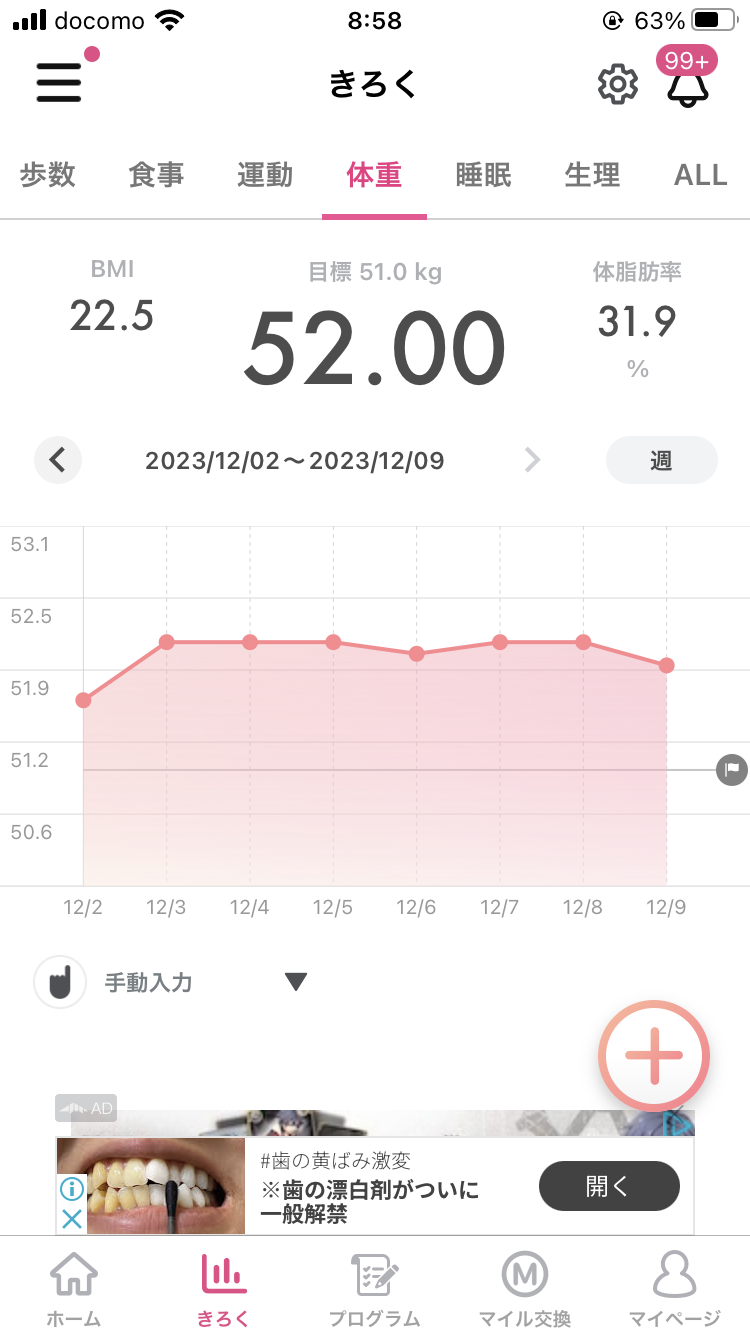
Task: Select the 睡眠 tab
Action: tap(483, 175)
